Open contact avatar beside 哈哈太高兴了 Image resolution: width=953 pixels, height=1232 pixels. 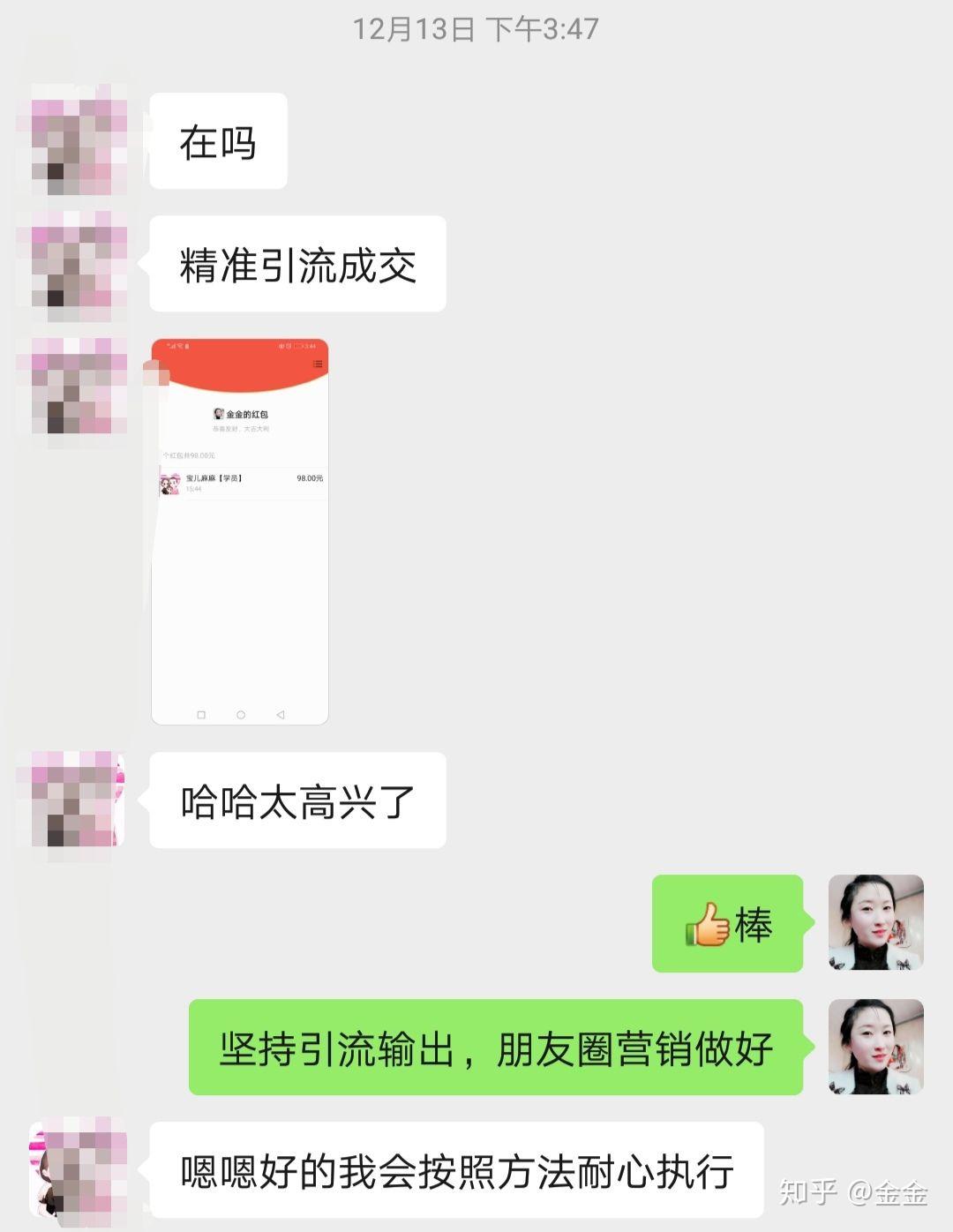point(79,800)
